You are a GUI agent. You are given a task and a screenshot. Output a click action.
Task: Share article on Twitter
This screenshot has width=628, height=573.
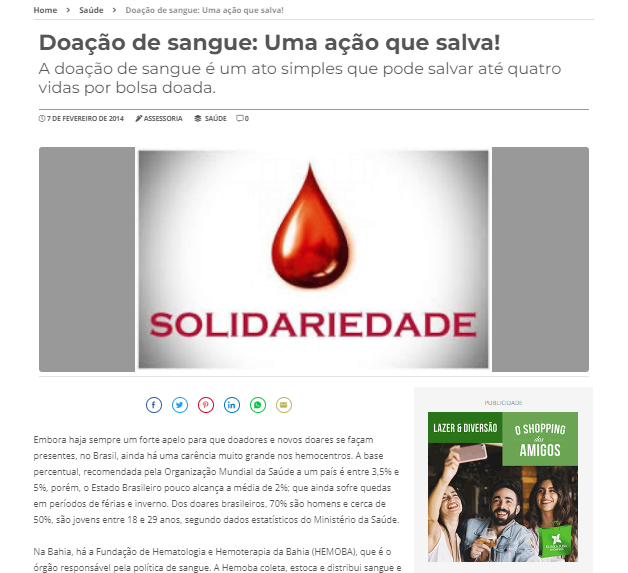coord(180,405)
